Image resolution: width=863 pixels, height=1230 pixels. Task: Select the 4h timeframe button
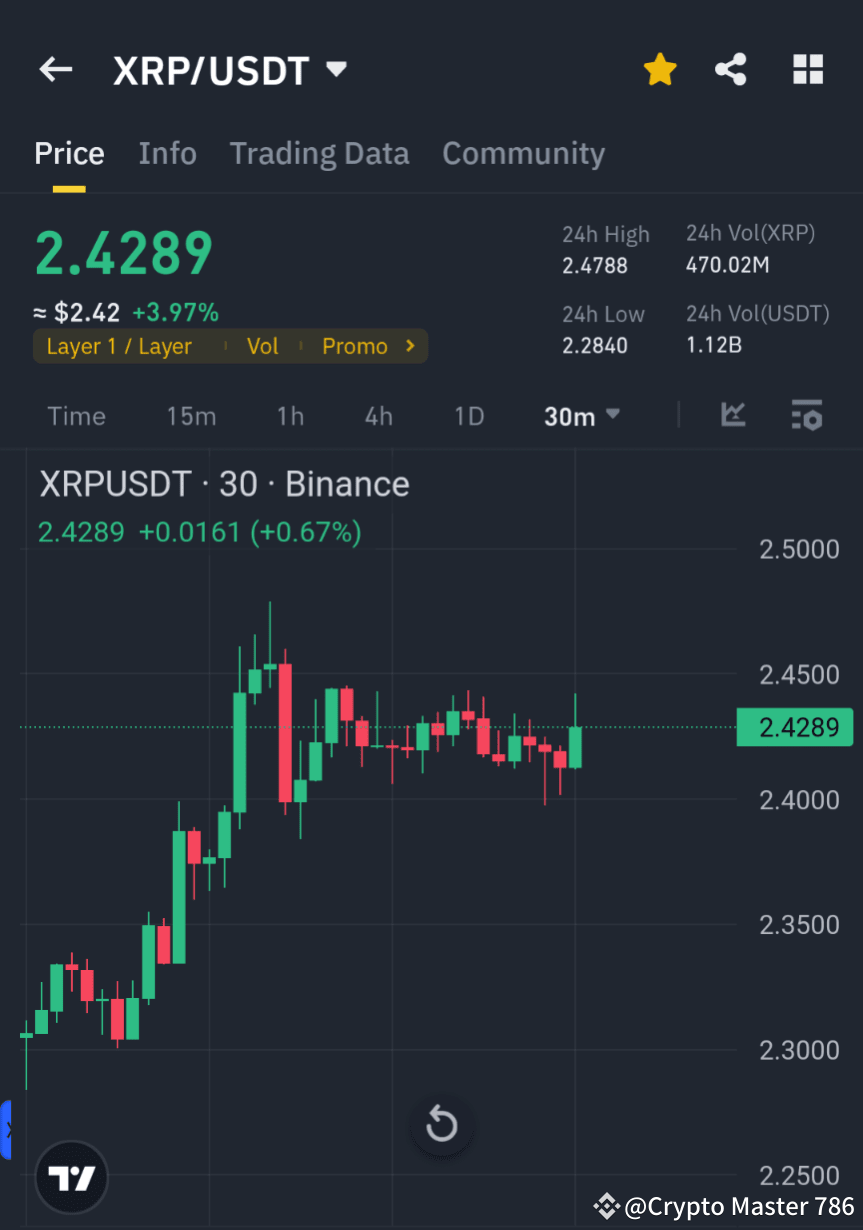pos(378,416)
